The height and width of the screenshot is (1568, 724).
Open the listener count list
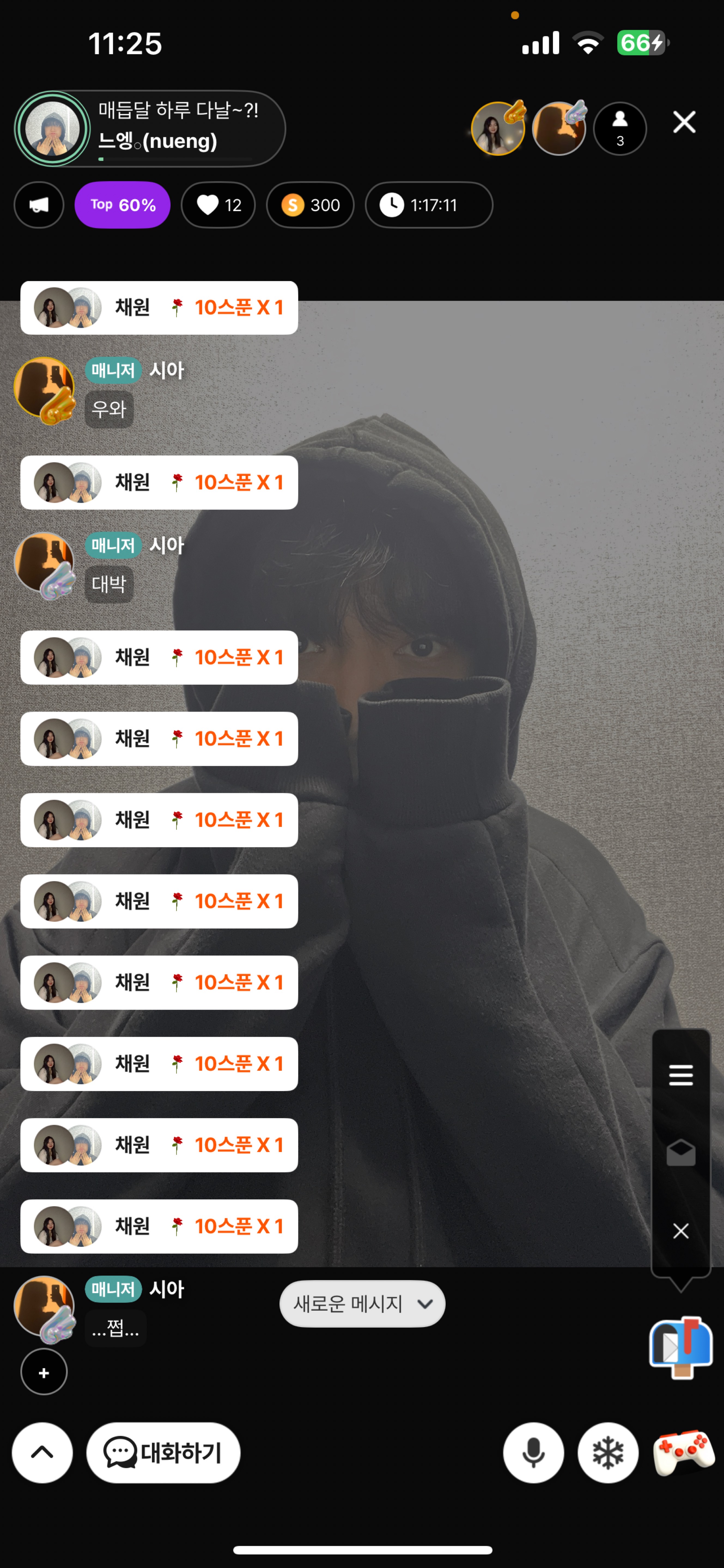pyautogui.click(x=619, y=128)
